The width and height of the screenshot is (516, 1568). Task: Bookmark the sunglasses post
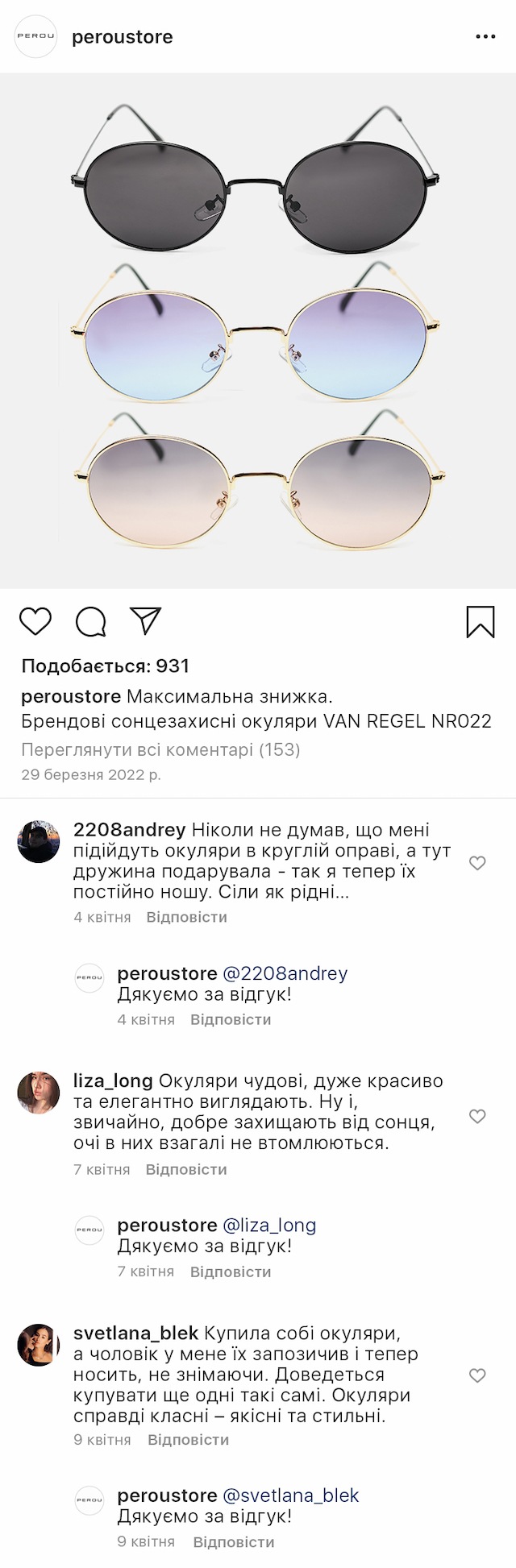481,621
